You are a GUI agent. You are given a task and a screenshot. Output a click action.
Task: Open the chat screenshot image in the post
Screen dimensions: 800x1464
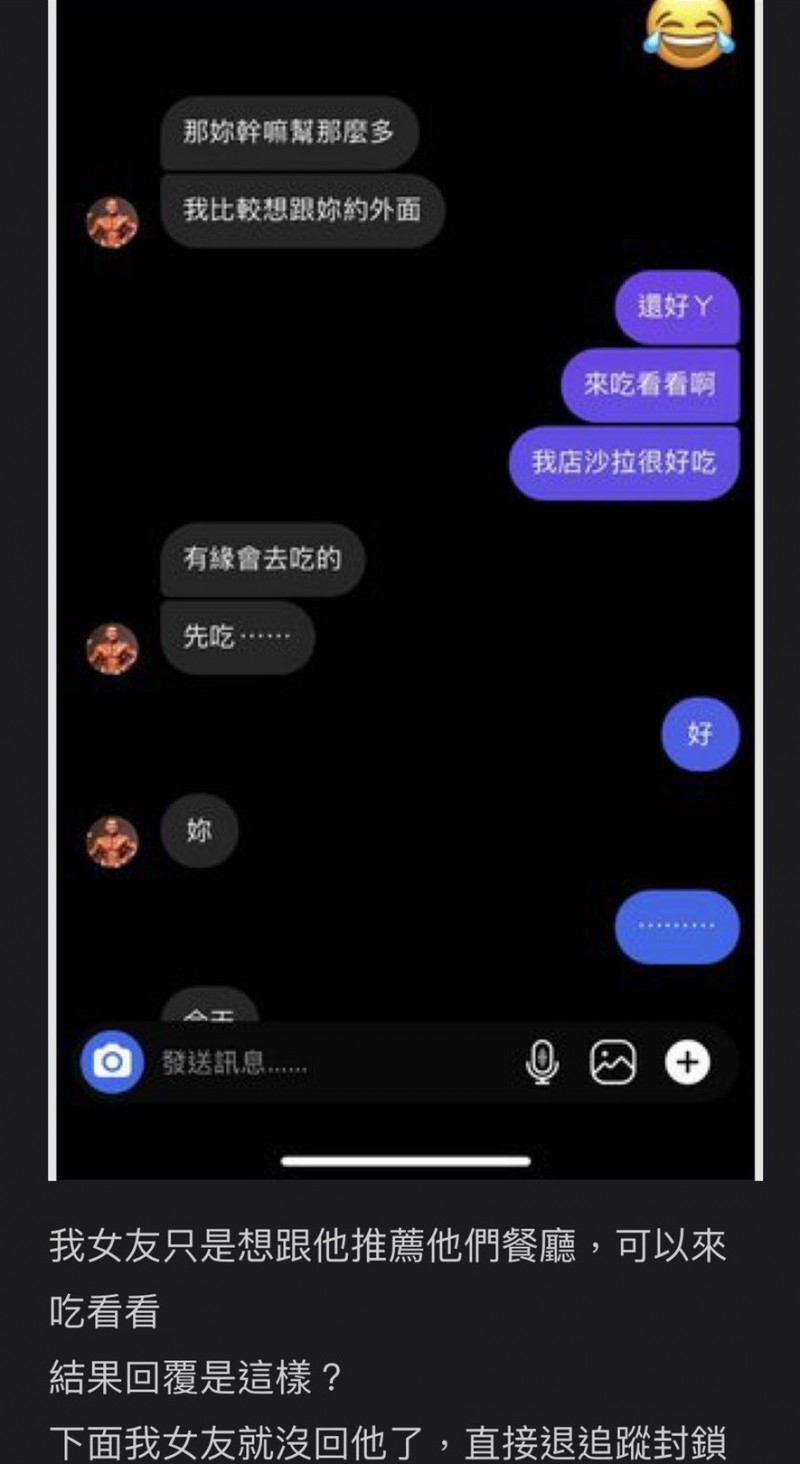coord(405,590)
